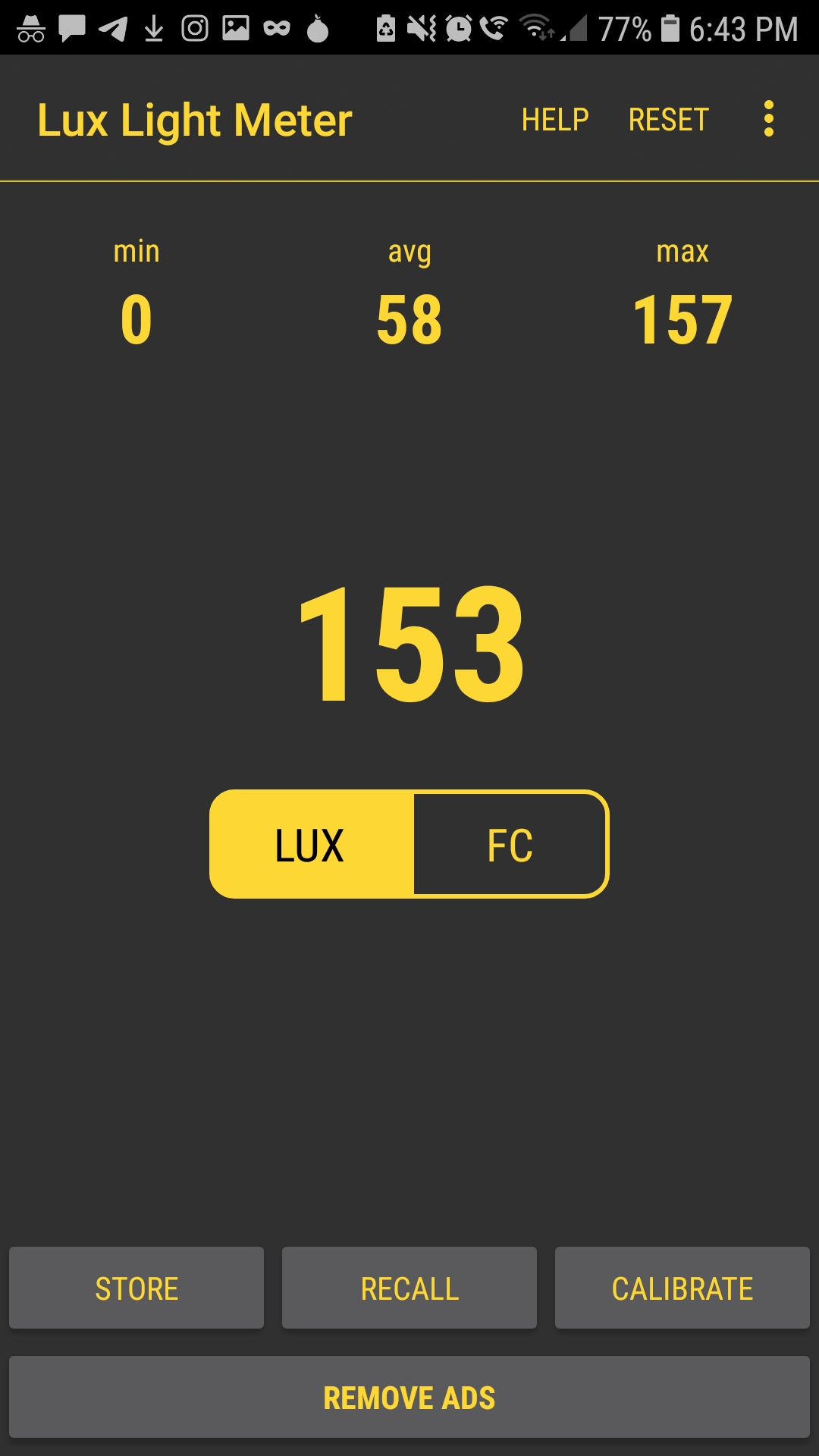
Task: Recall saved readings
Action: click(x=409, y=1288)
